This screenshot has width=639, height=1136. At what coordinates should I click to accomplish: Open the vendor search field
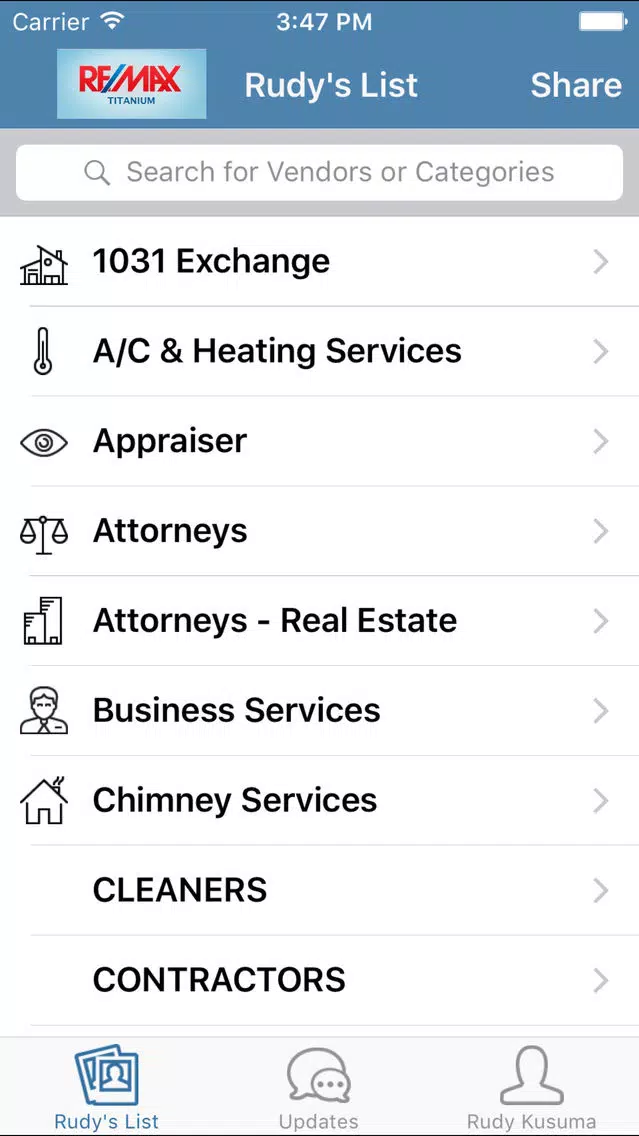[x=320, y=172]
